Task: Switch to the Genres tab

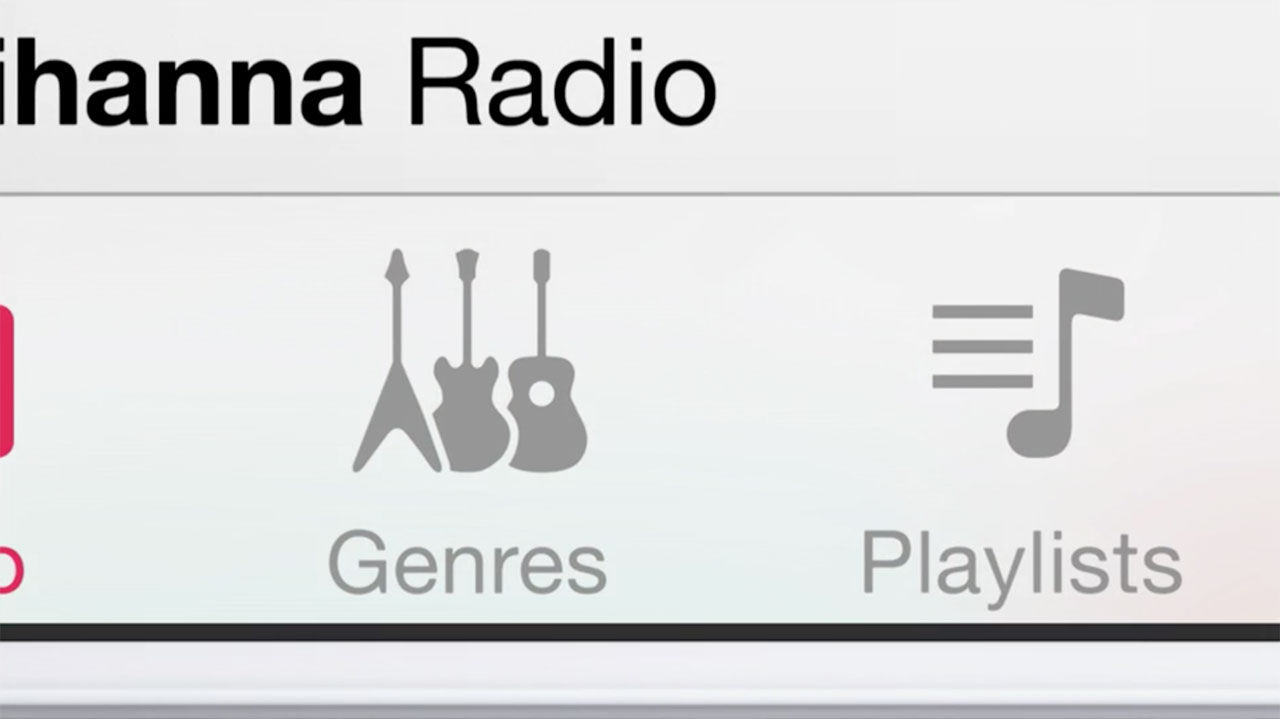Action: 468,420
